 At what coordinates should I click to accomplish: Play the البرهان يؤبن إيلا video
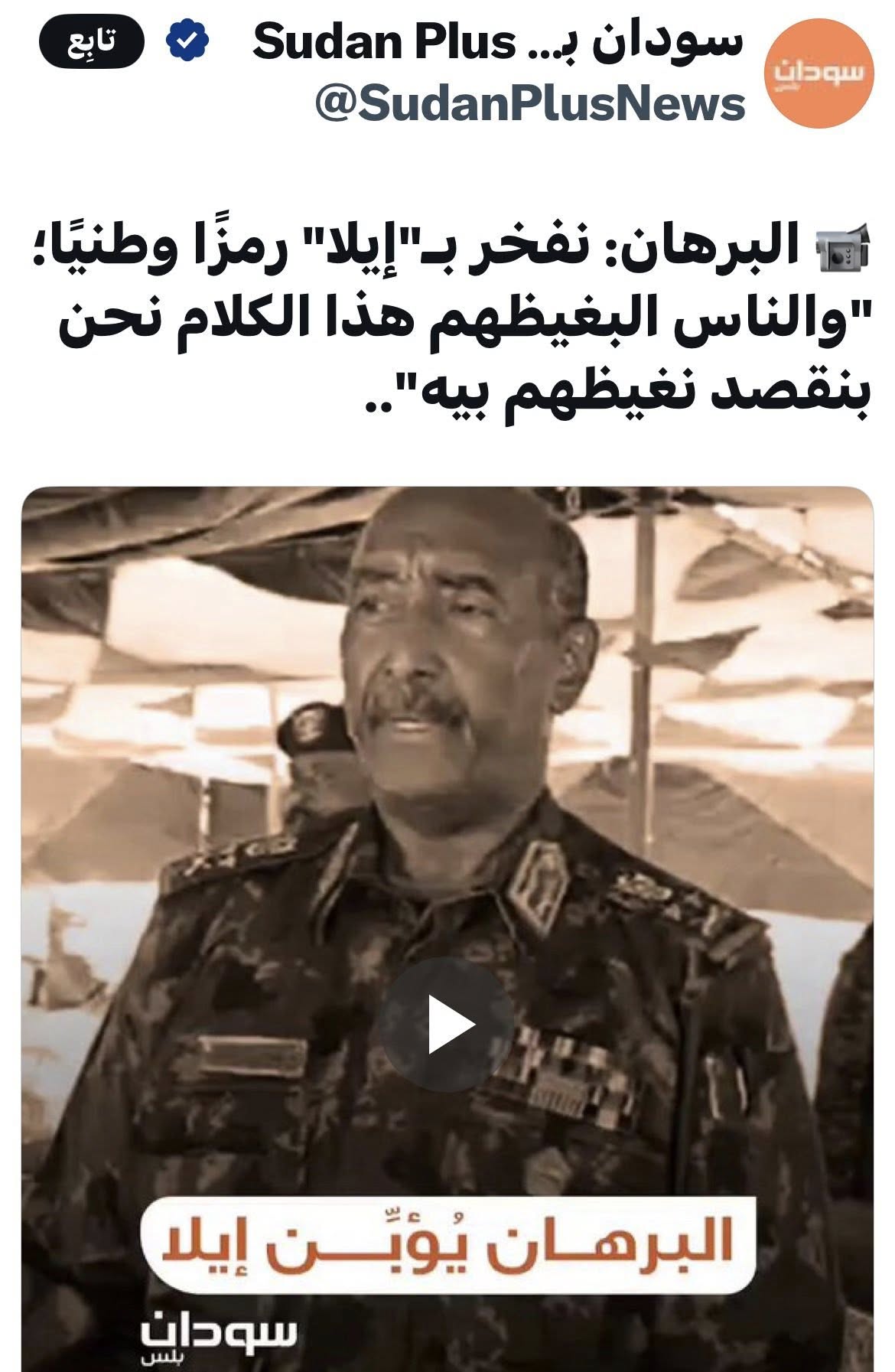(x=448, y=1025)
